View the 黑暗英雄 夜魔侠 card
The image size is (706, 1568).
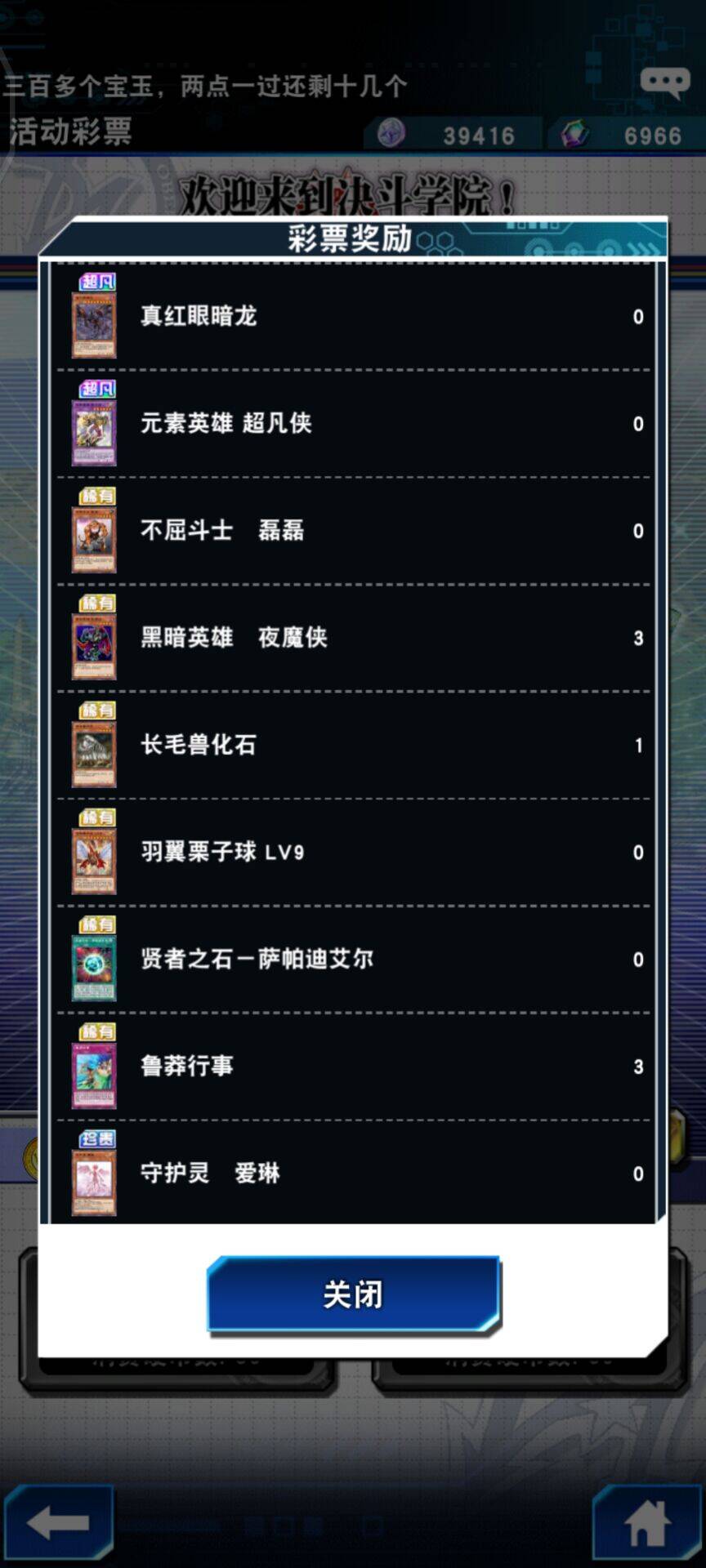[x=94, y=645]
